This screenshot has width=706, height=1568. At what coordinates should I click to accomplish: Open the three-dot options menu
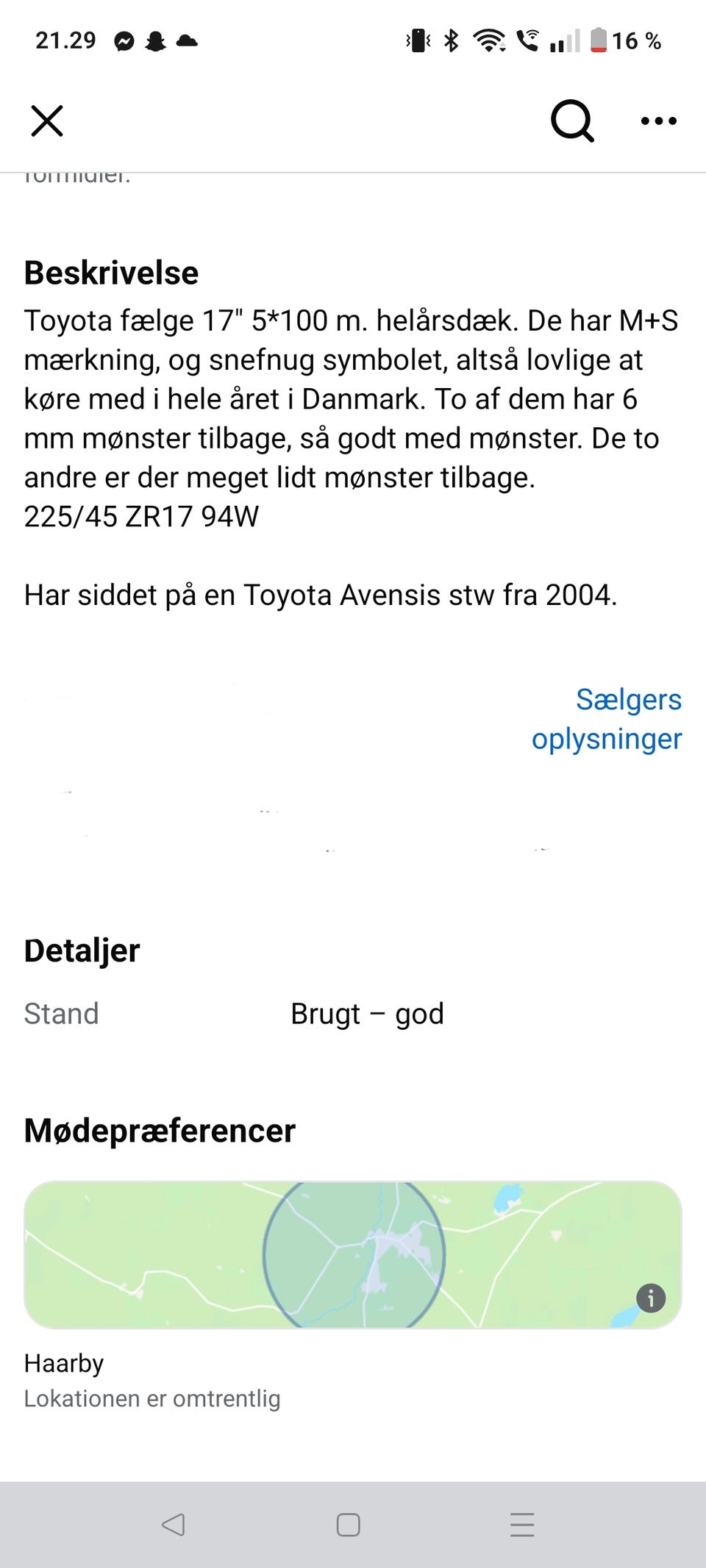click(658, 121)
